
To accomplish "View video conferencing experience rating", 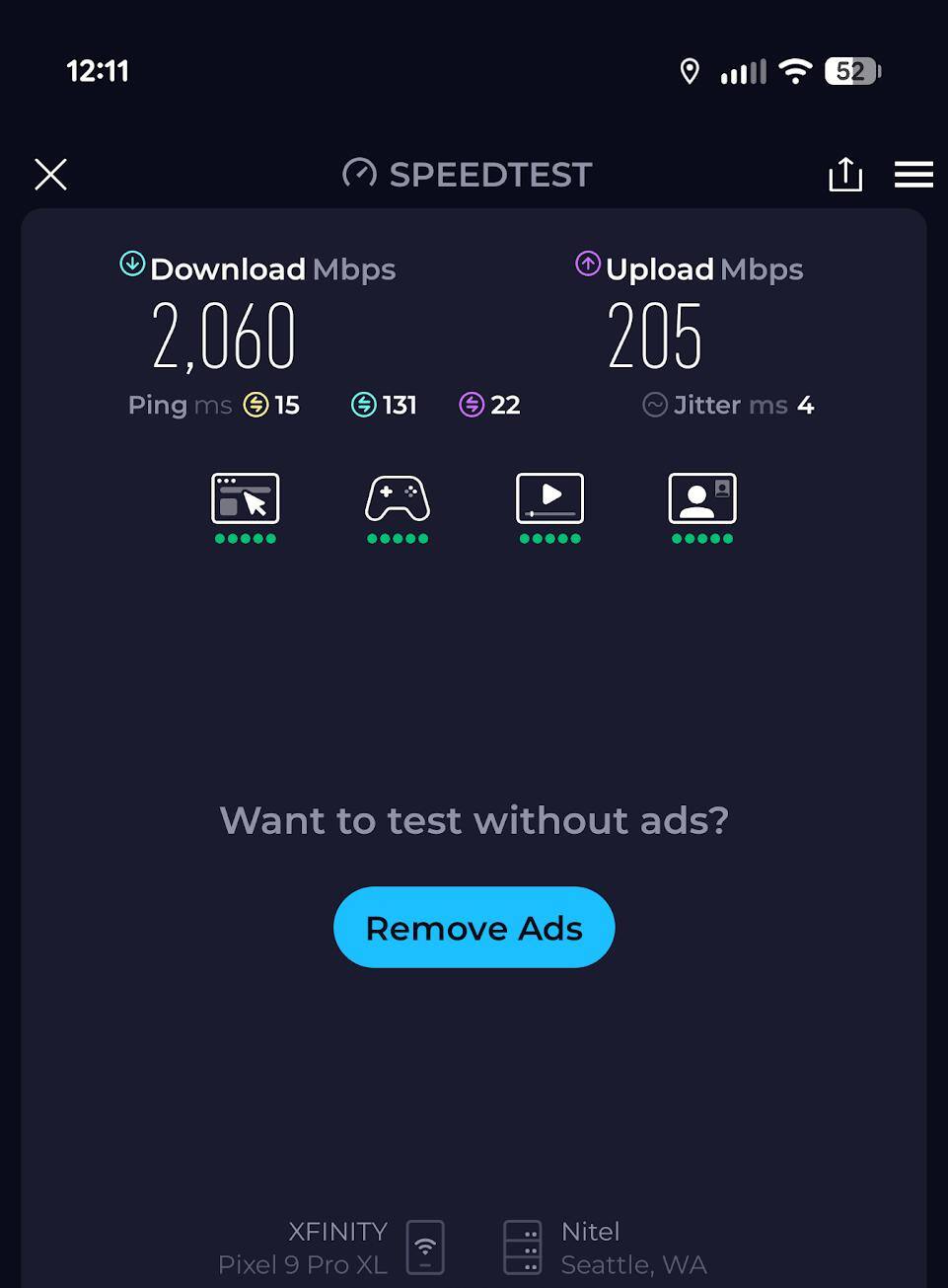I will pyautogui.click(x=702, y=506).
